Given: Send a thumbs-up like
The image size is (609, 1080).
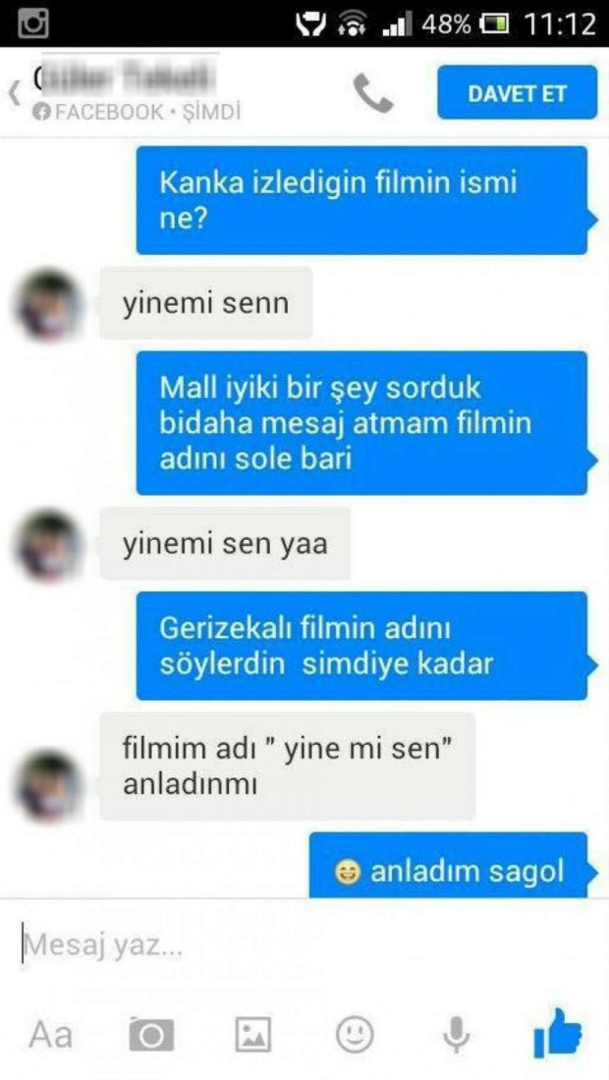Looking at the screenshot, I should (557, 1032).
